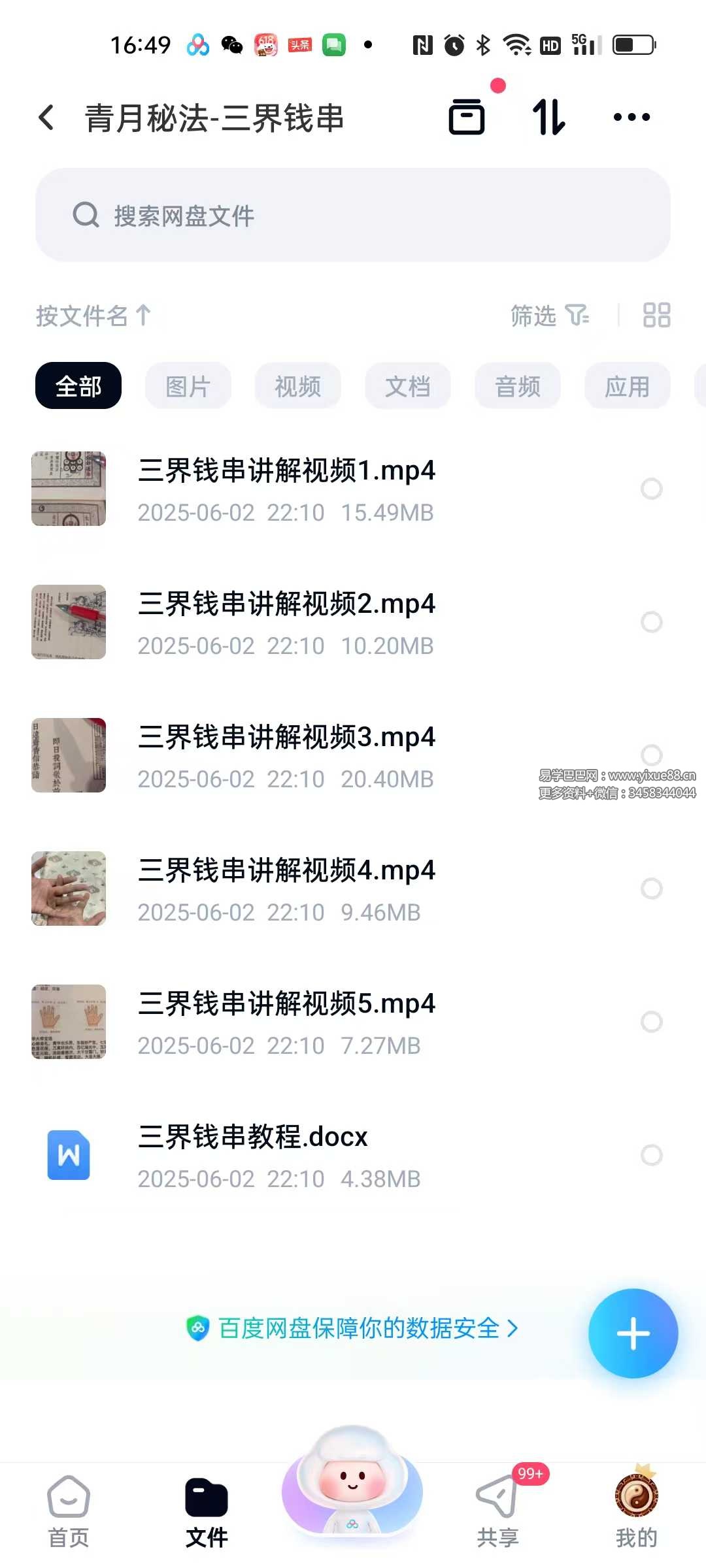Show only 图片 files
706x1568 pixels.
tap(188, 386)
